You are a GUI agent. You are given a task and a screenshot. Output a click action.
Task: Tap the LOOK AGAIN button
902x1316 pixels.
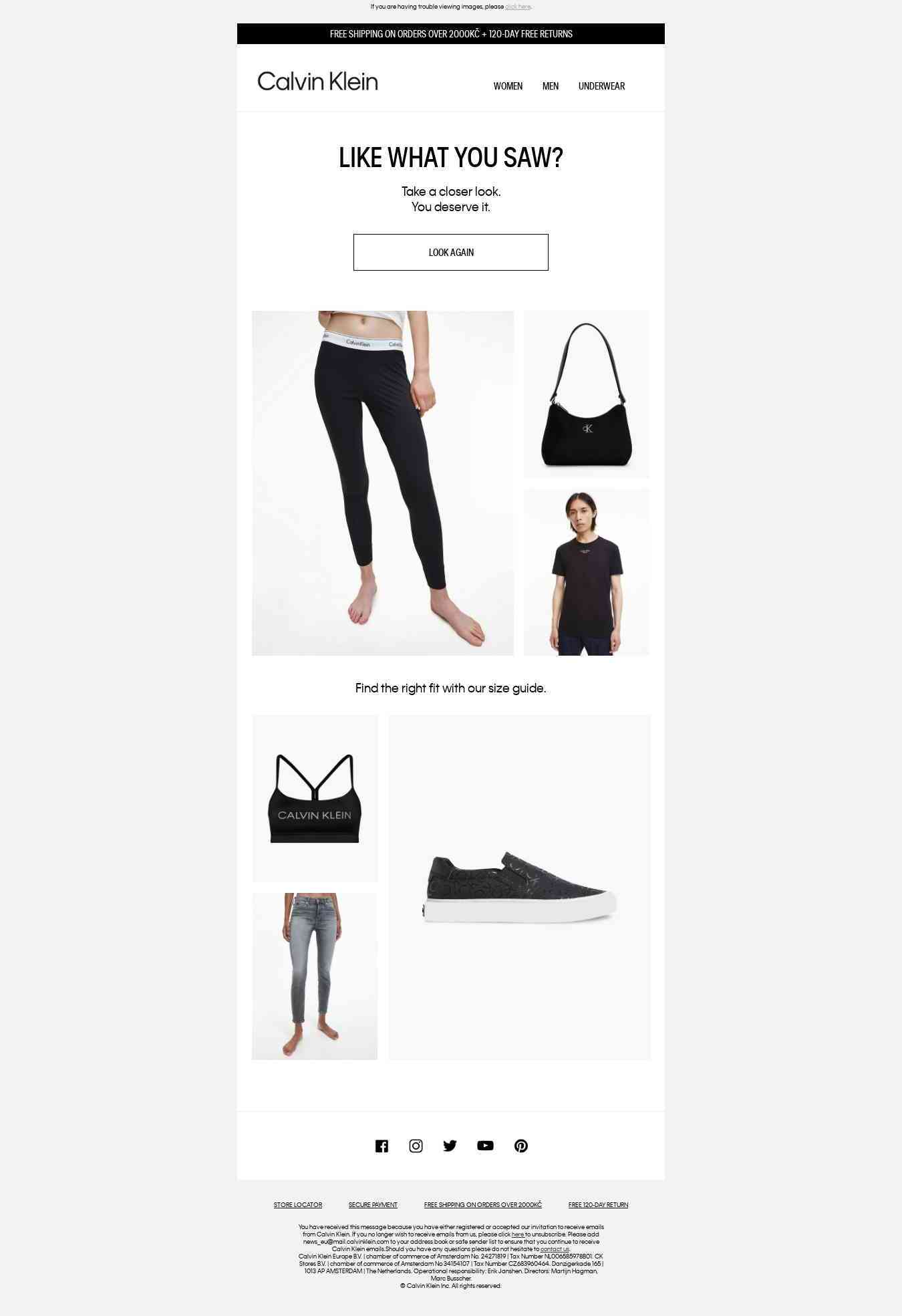tap(450, 253)
